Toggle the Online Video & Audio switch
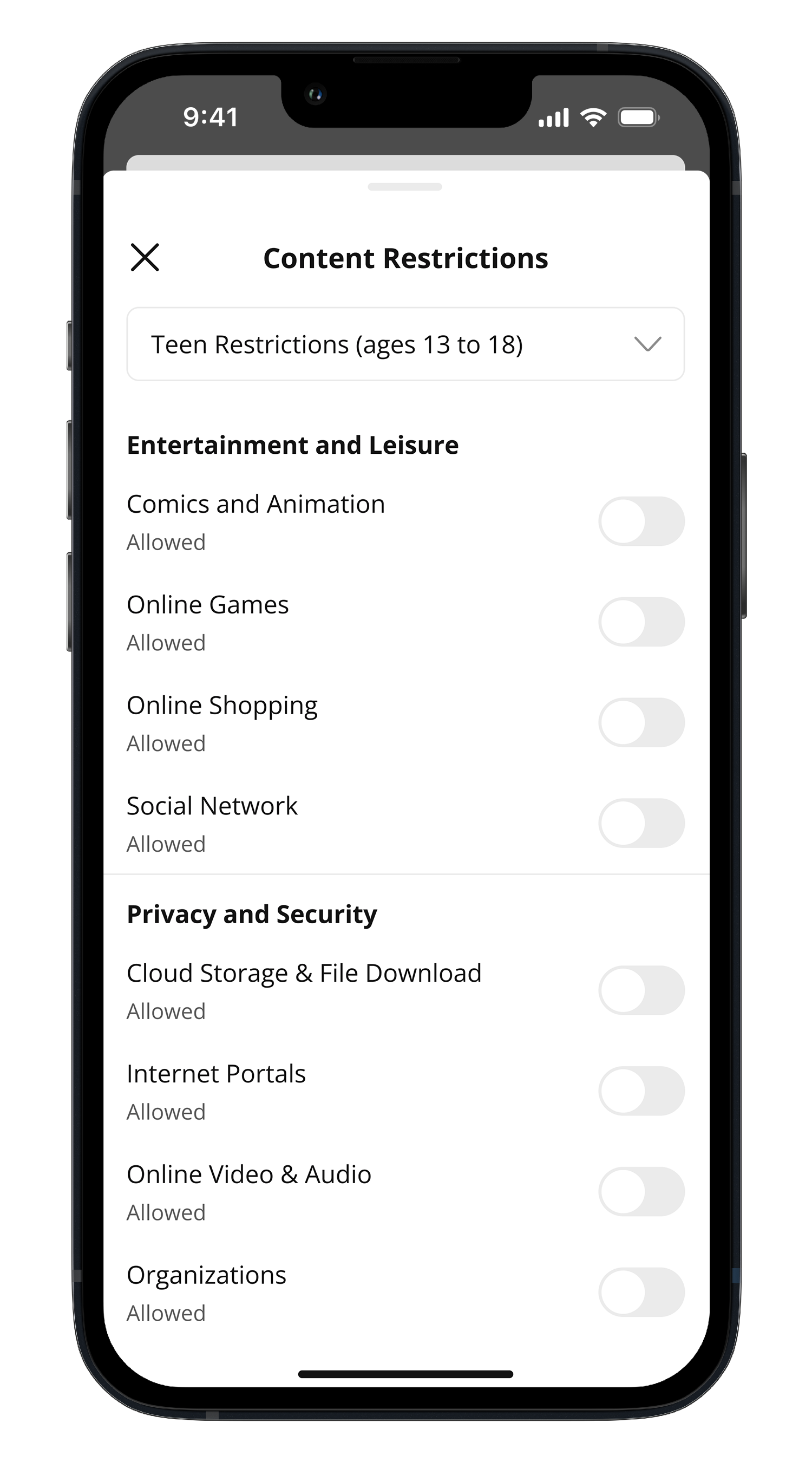Screen dimensions: 812x1462 [641, 1191]
